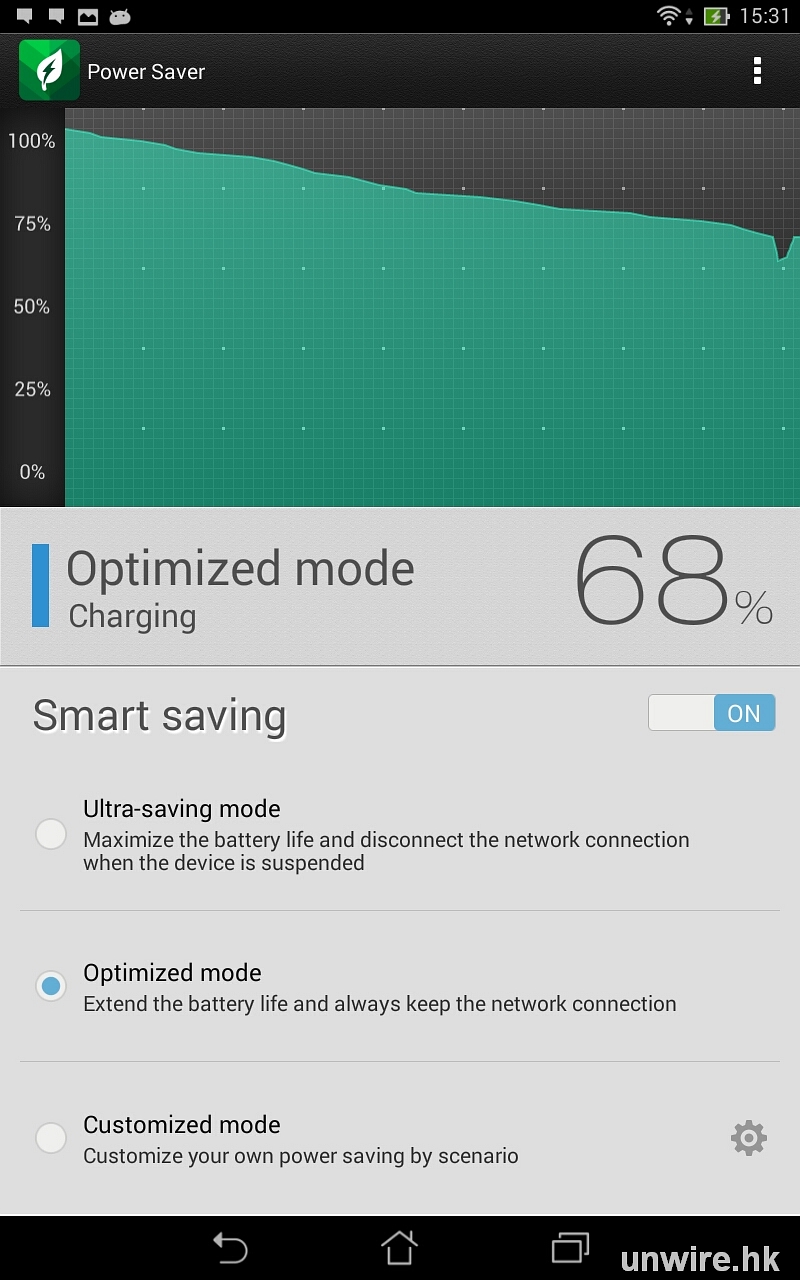Turn off the Smart saving switch
This screenshot has width=800, height=1280.
[x=711, y=713]
